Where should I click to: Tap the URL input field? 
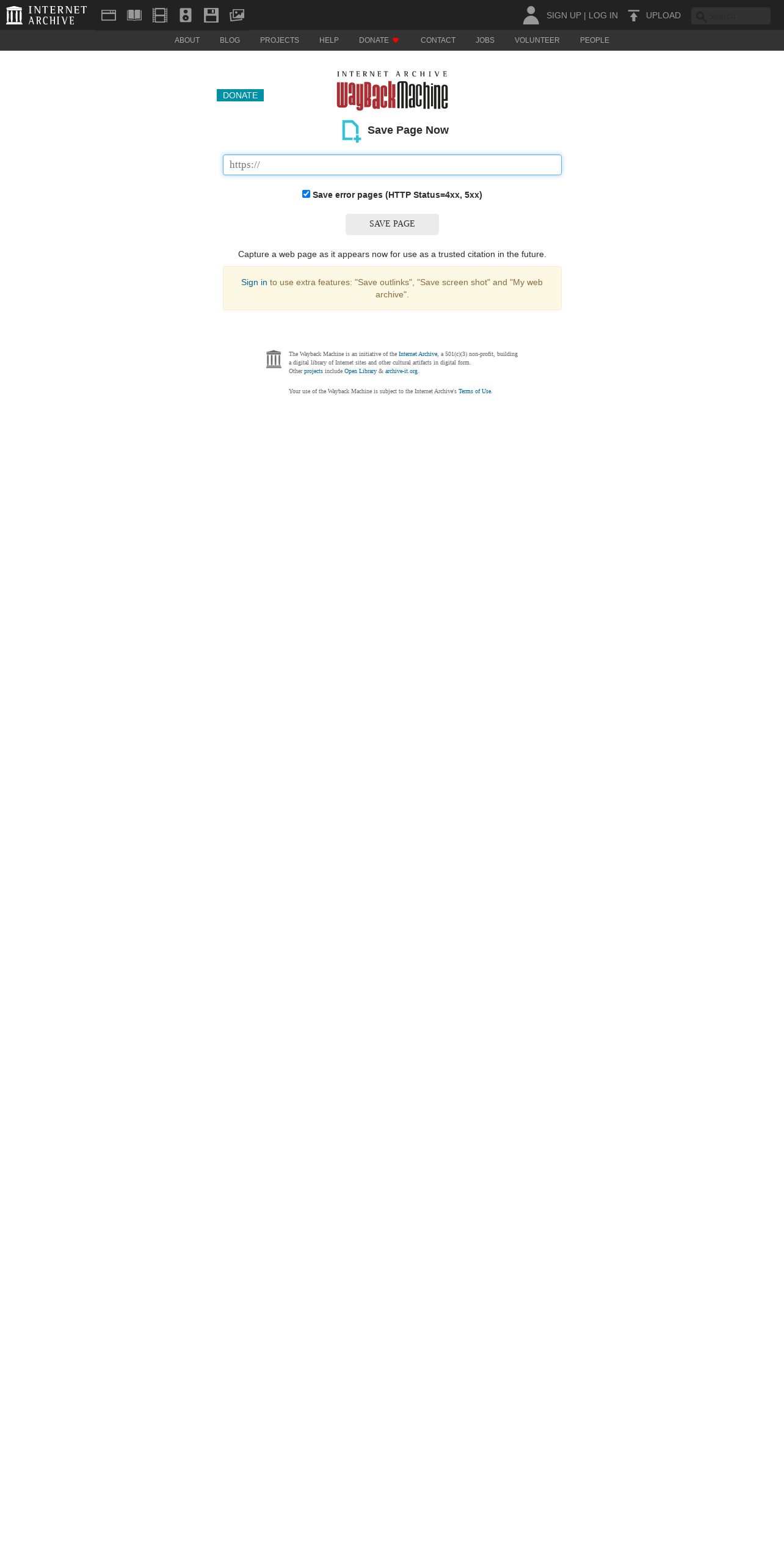(392, 165)
